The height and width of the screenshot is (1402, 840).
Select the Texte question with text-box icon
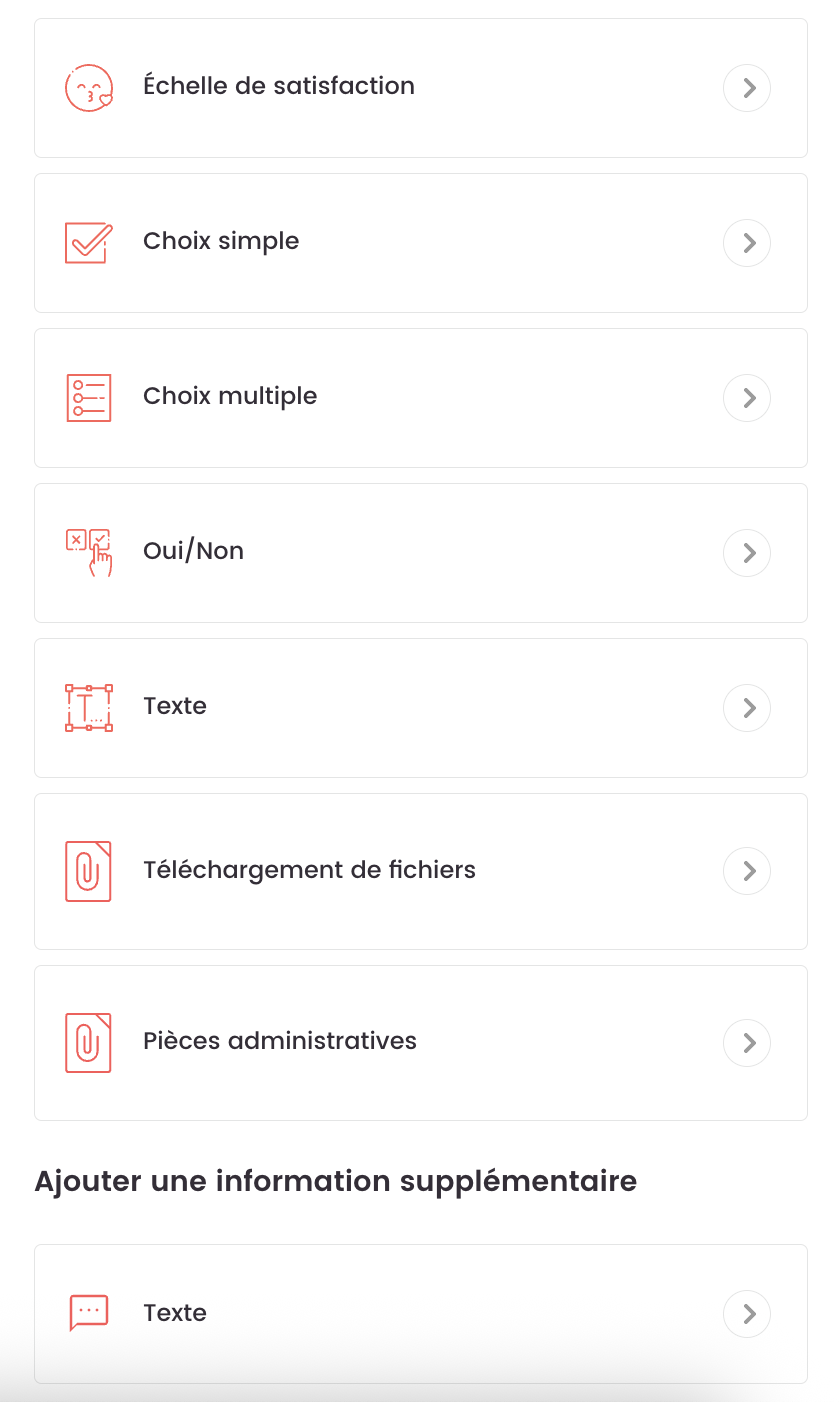420,708
